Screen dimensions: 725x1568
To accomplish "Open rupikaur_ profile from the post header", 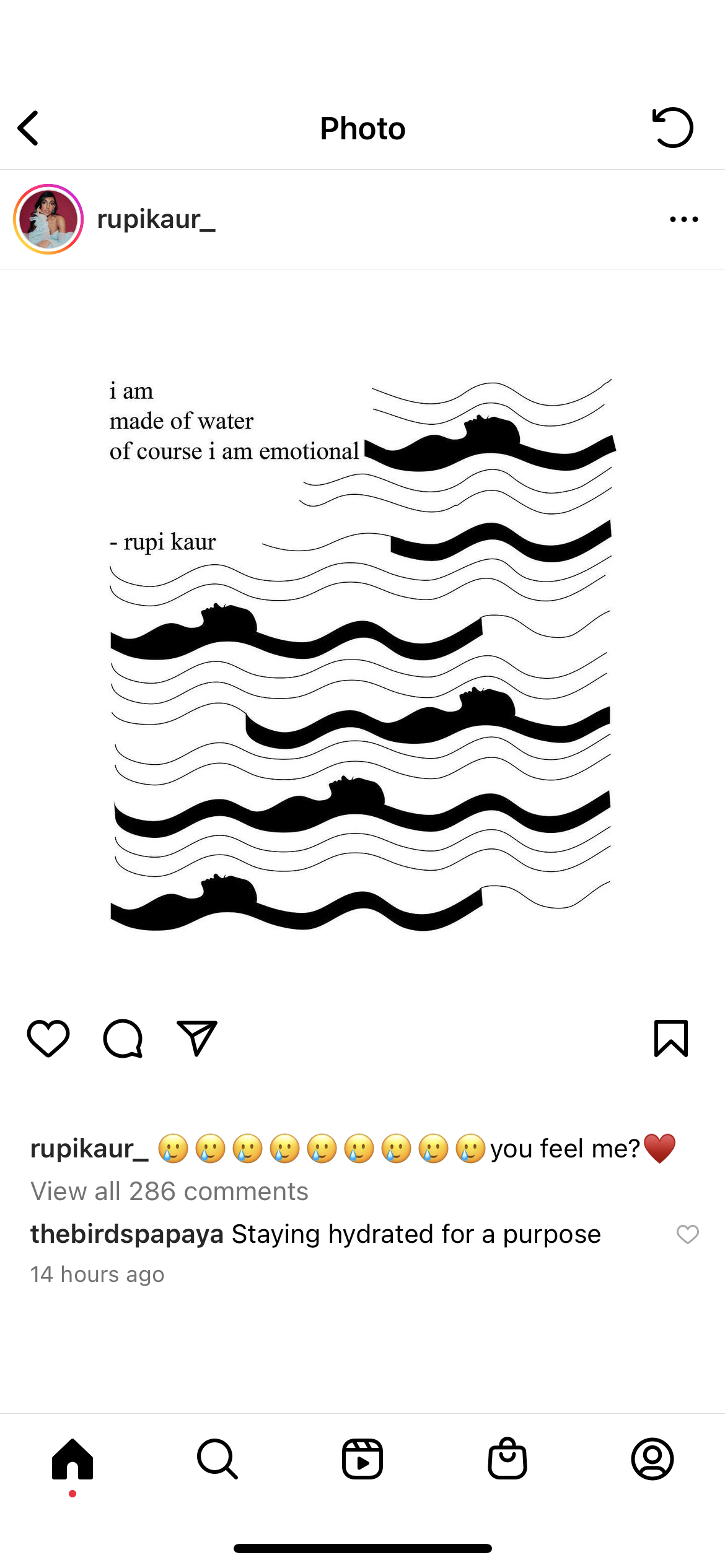I will 156,219.
